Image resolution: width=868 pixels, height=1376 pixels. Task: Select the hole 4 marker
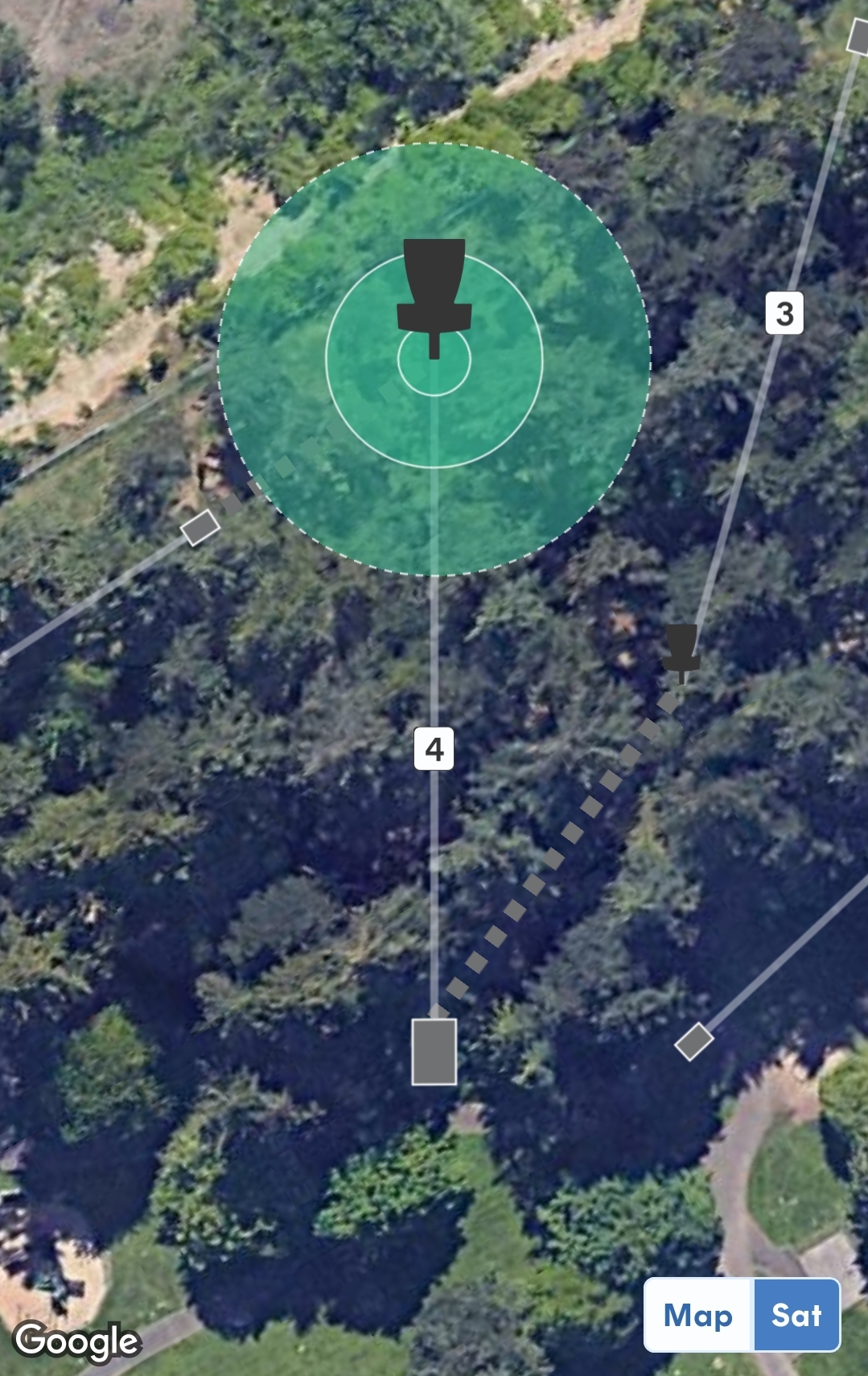coord(434,749)
